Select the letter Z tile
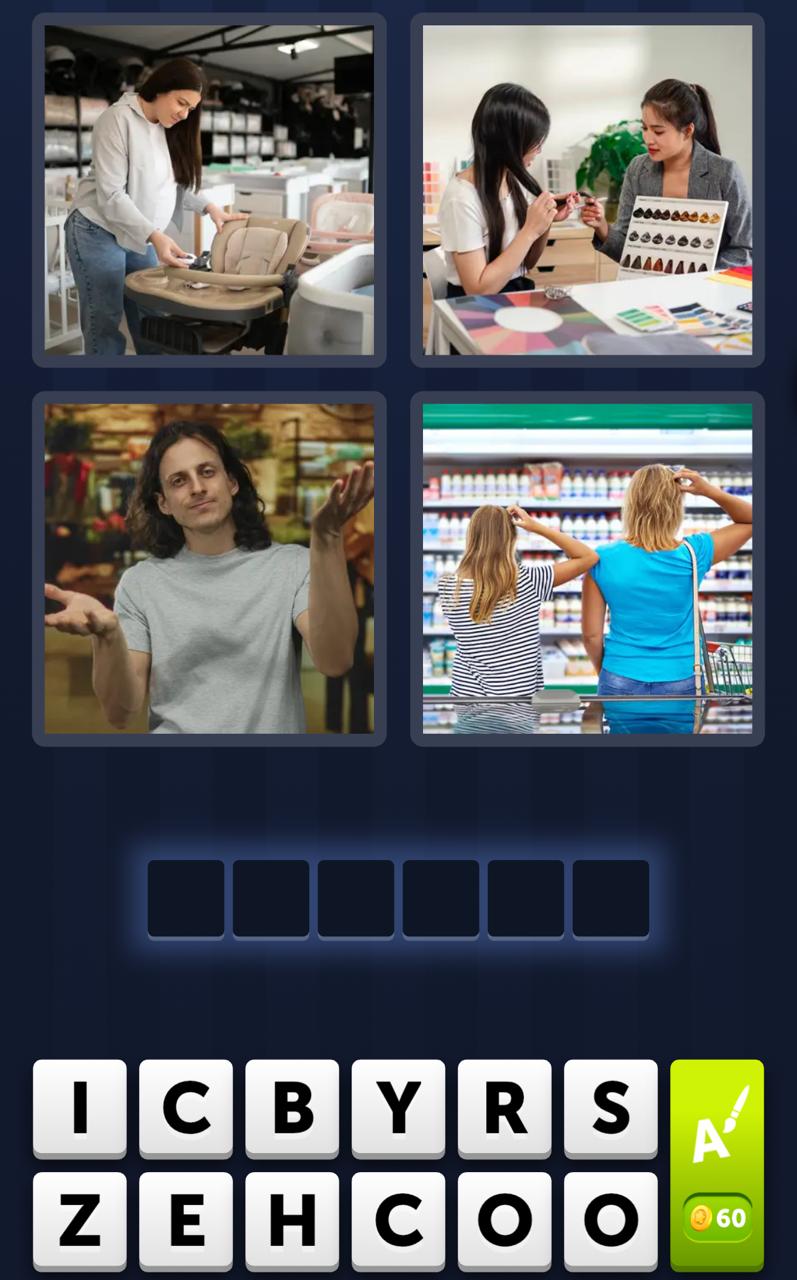The height and width of the screenshot is (1280, 797). 80,1218
